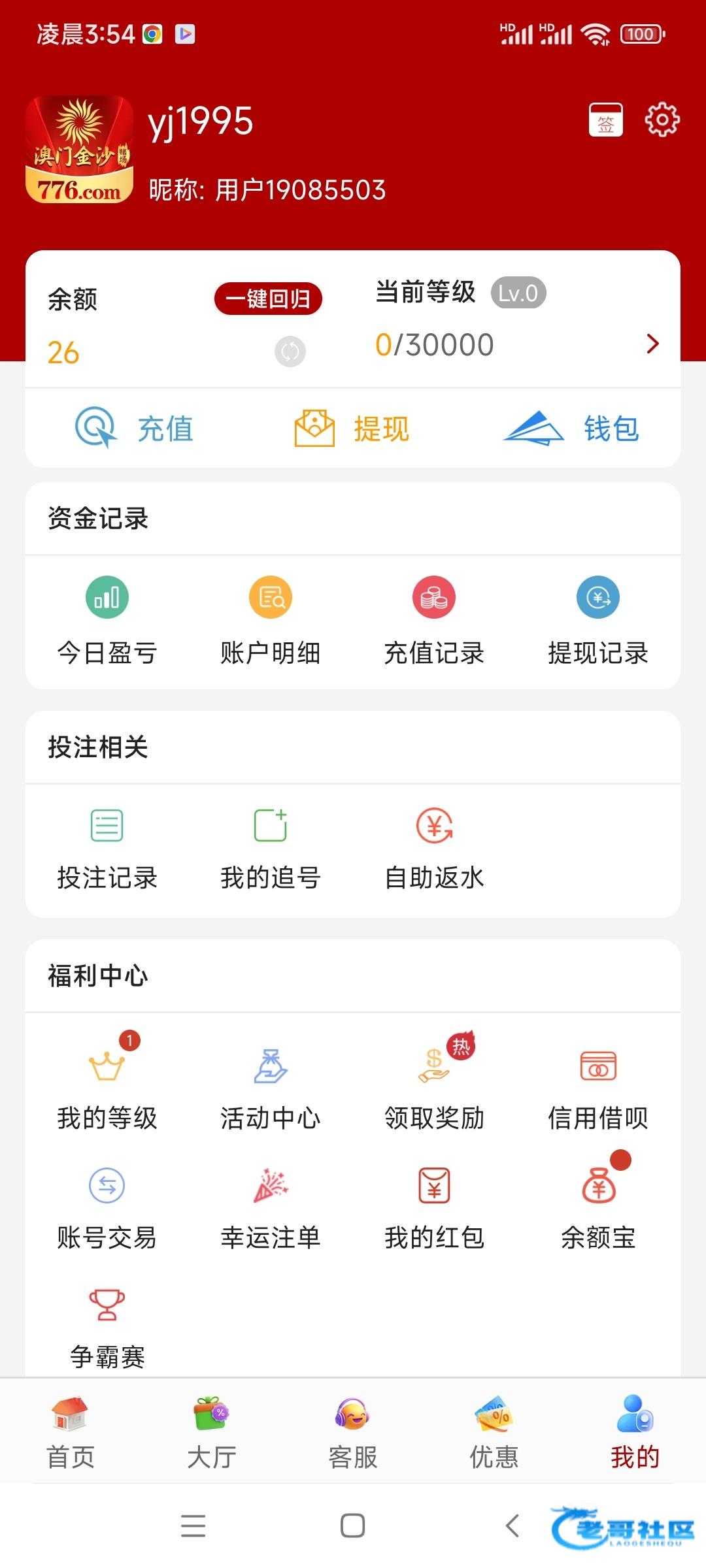Open 账户明细 account details

(x=271, y=621)
